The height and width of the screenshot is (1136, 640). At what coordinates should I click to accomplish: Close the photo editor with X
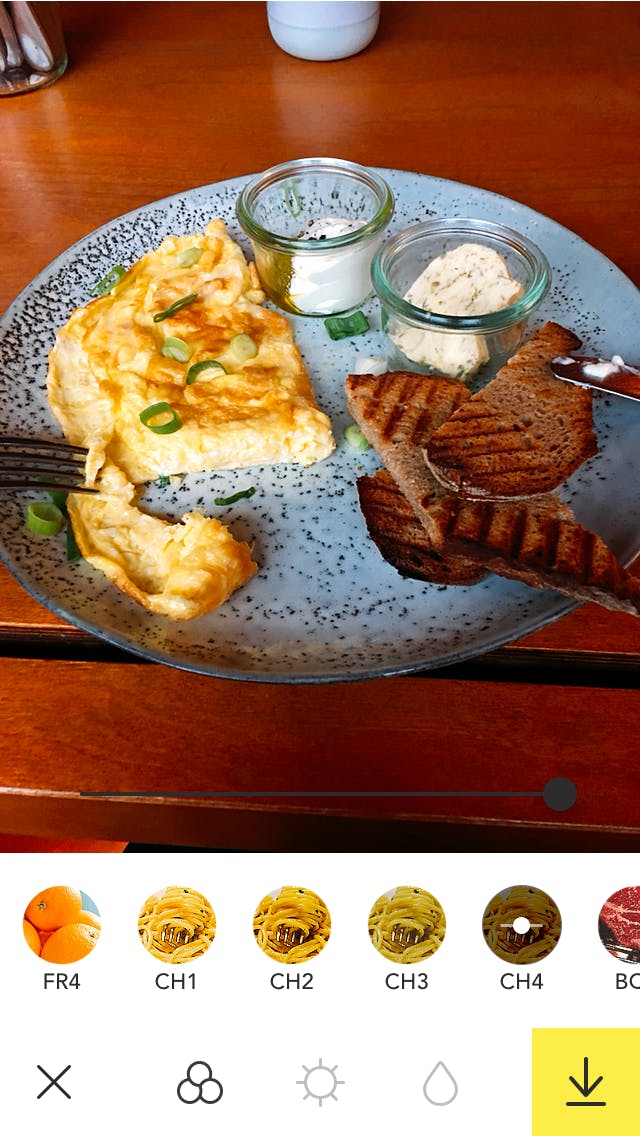pos(54,1082)
